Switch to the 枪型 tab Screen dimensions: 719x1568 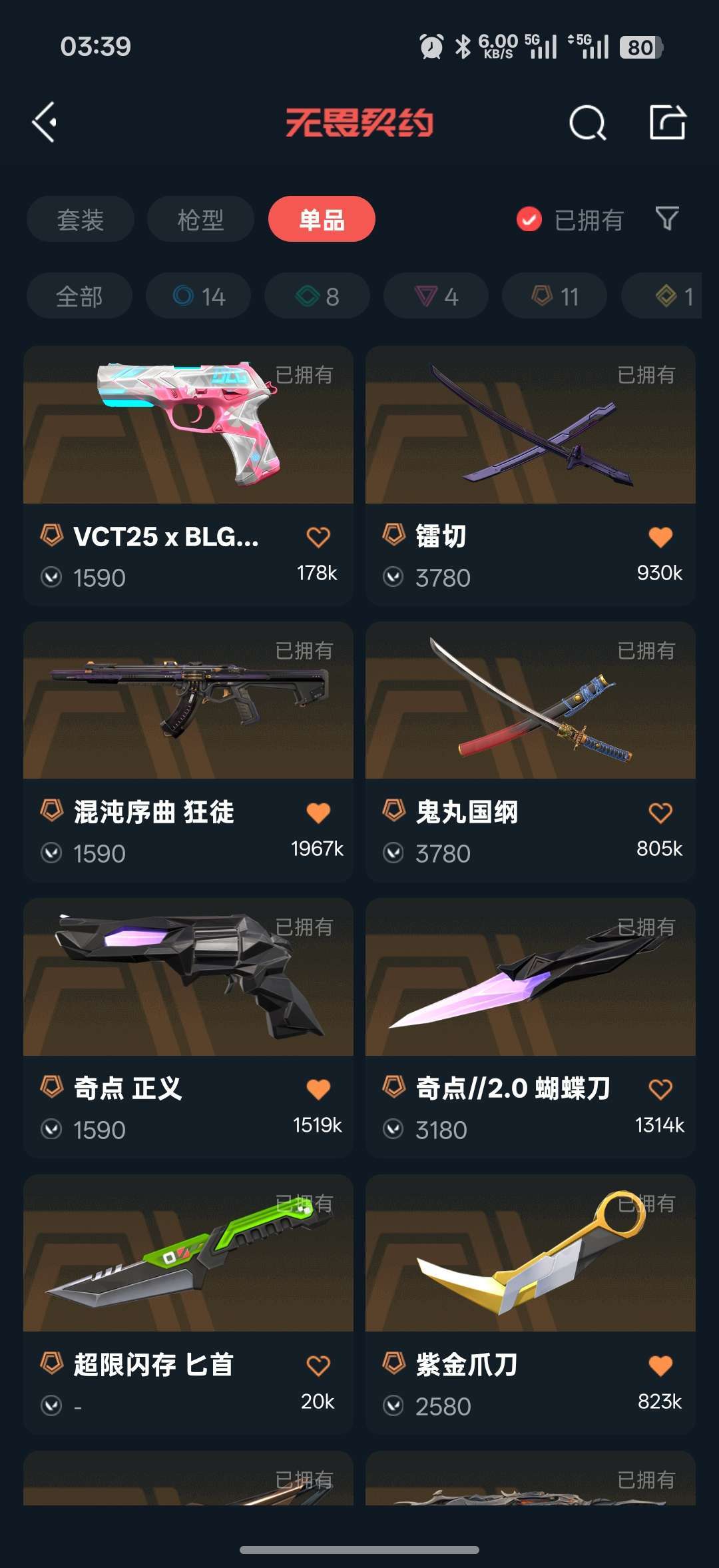[200, 219]
